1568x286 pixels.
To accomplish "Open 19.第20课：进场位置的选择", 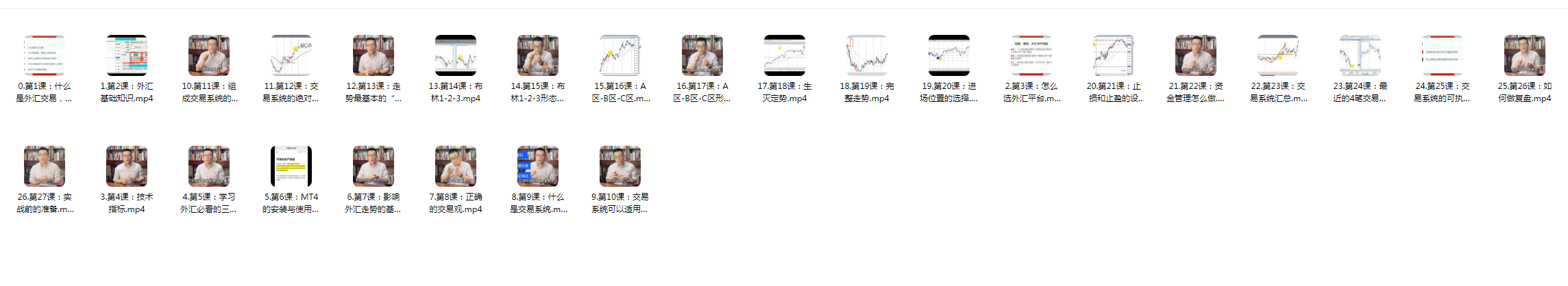I will click(x=949, y=56).
